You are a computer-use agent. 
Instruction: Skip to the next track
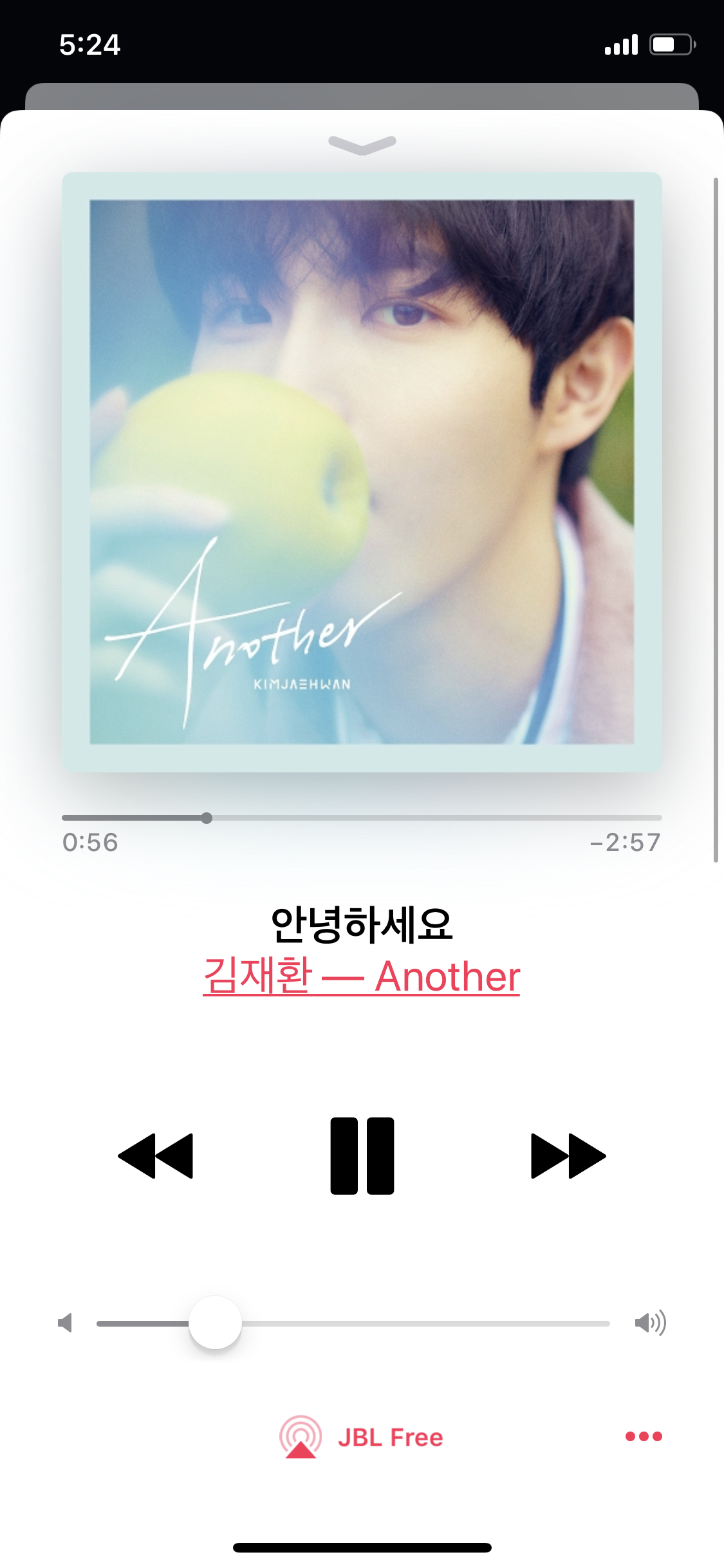(568, 1156)
